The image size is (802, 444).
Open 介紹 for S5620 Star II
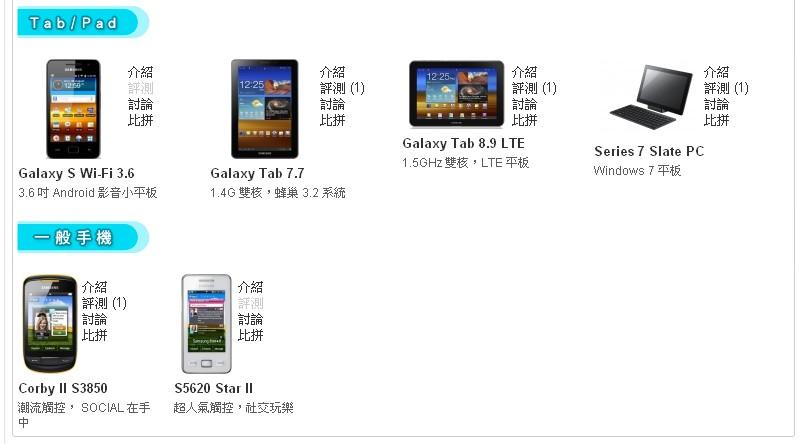[250, 287]
